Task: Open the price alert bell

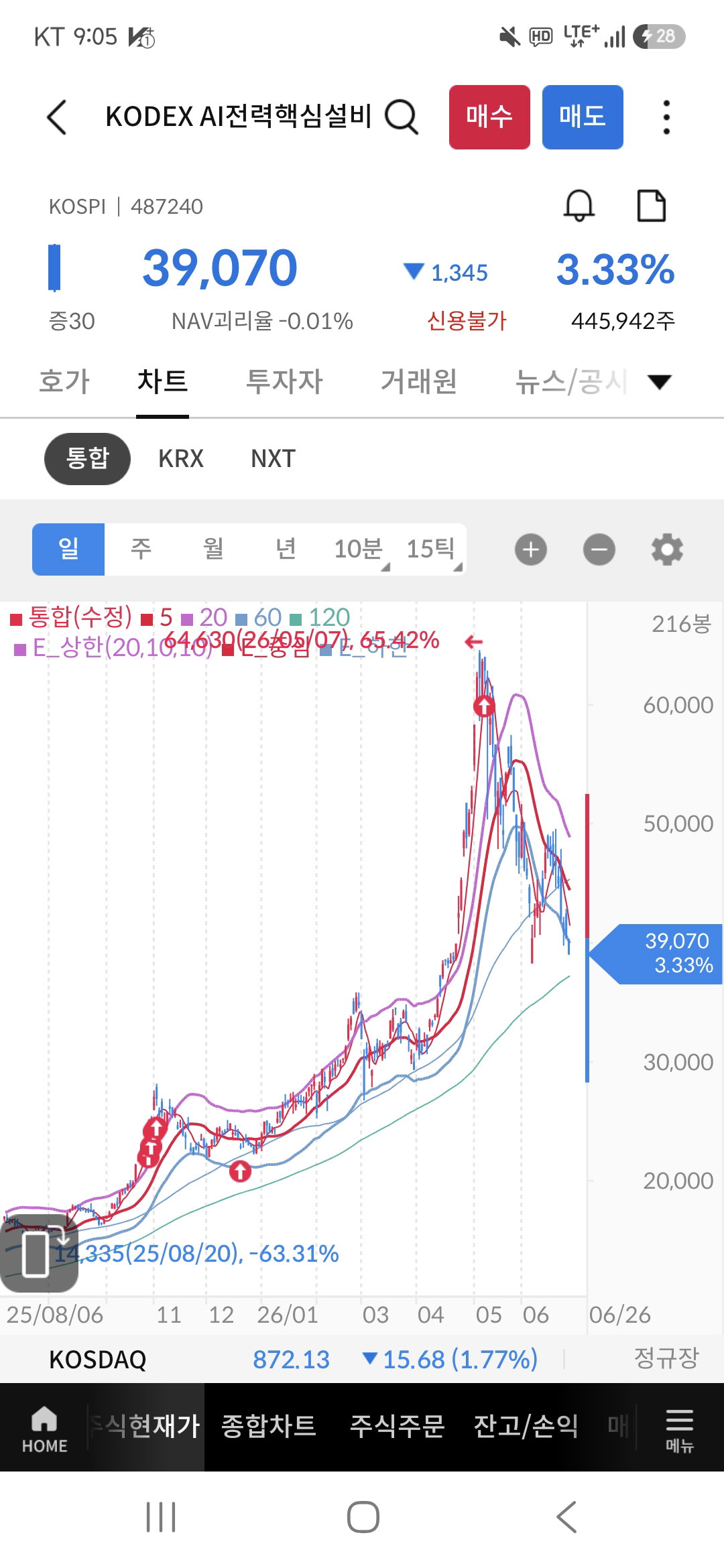Action: [579, 205]
